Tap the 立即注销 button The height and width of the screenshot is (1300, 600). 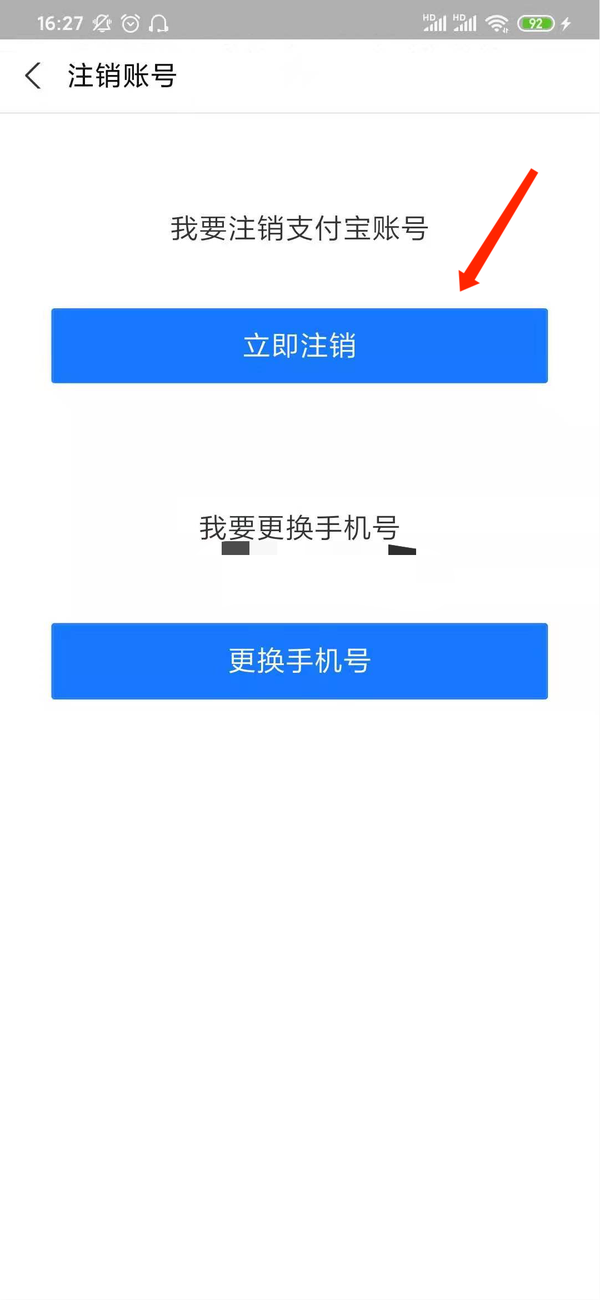[x=299, y=346]
